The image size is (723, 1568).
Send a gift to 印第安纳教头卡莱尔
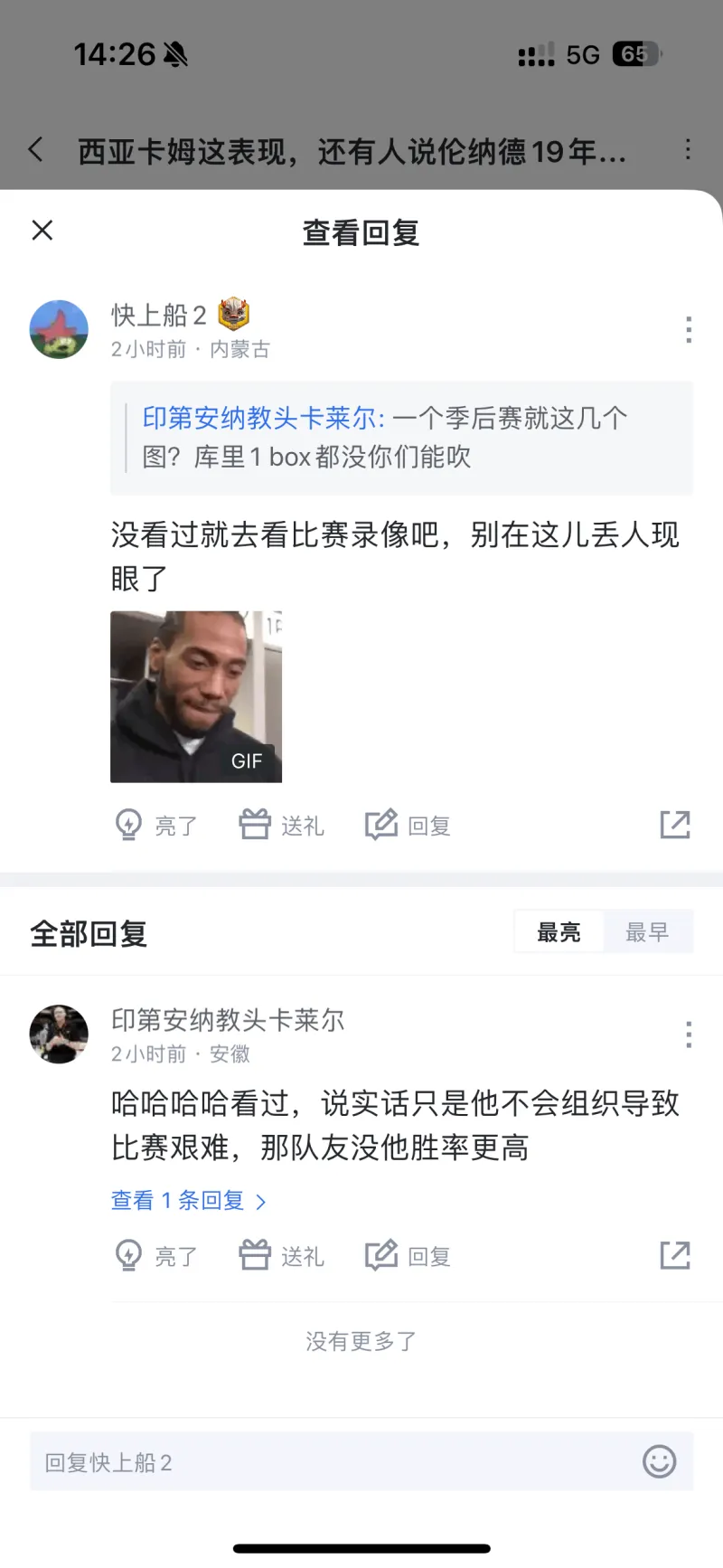click(x=281, y=1256)
